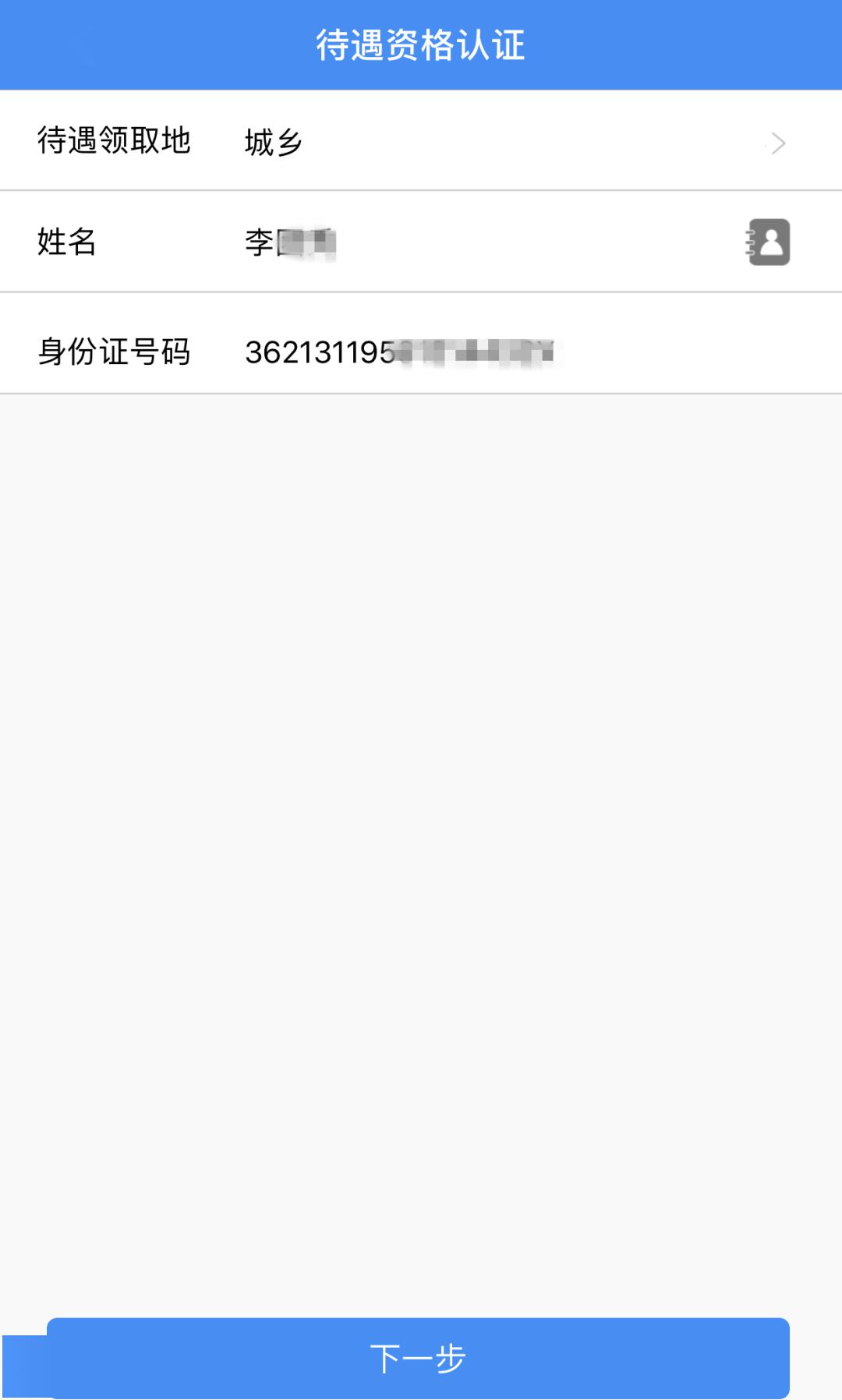
Task: Edit the 姓名 name field
Action: (x=468, y=242)
